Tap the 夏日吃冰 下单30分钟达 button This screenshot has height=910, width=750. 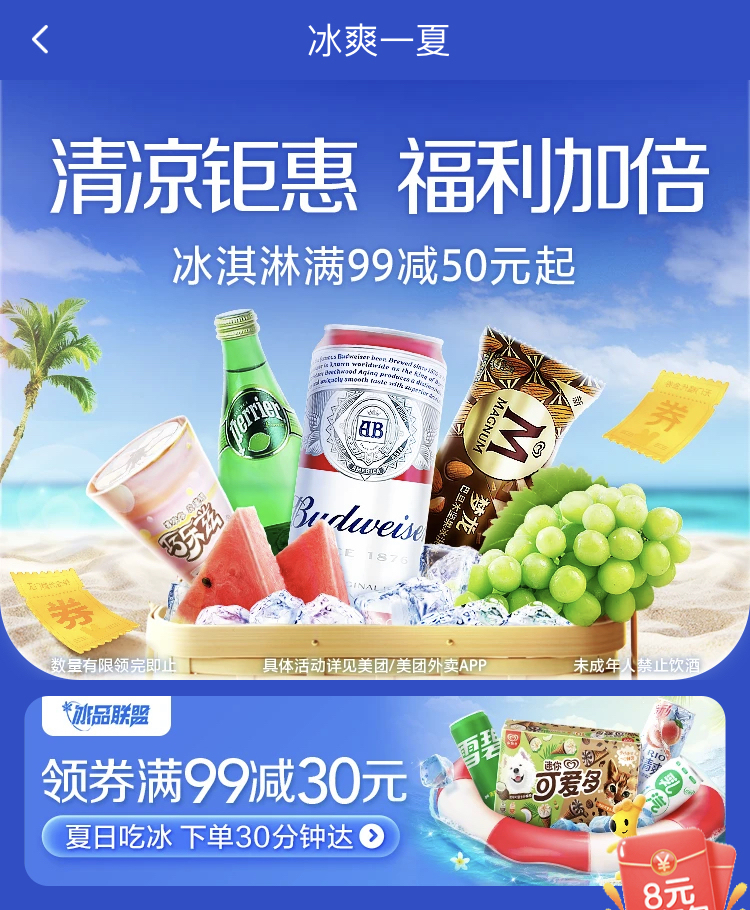pyautogui.click(x=220, y=836)
